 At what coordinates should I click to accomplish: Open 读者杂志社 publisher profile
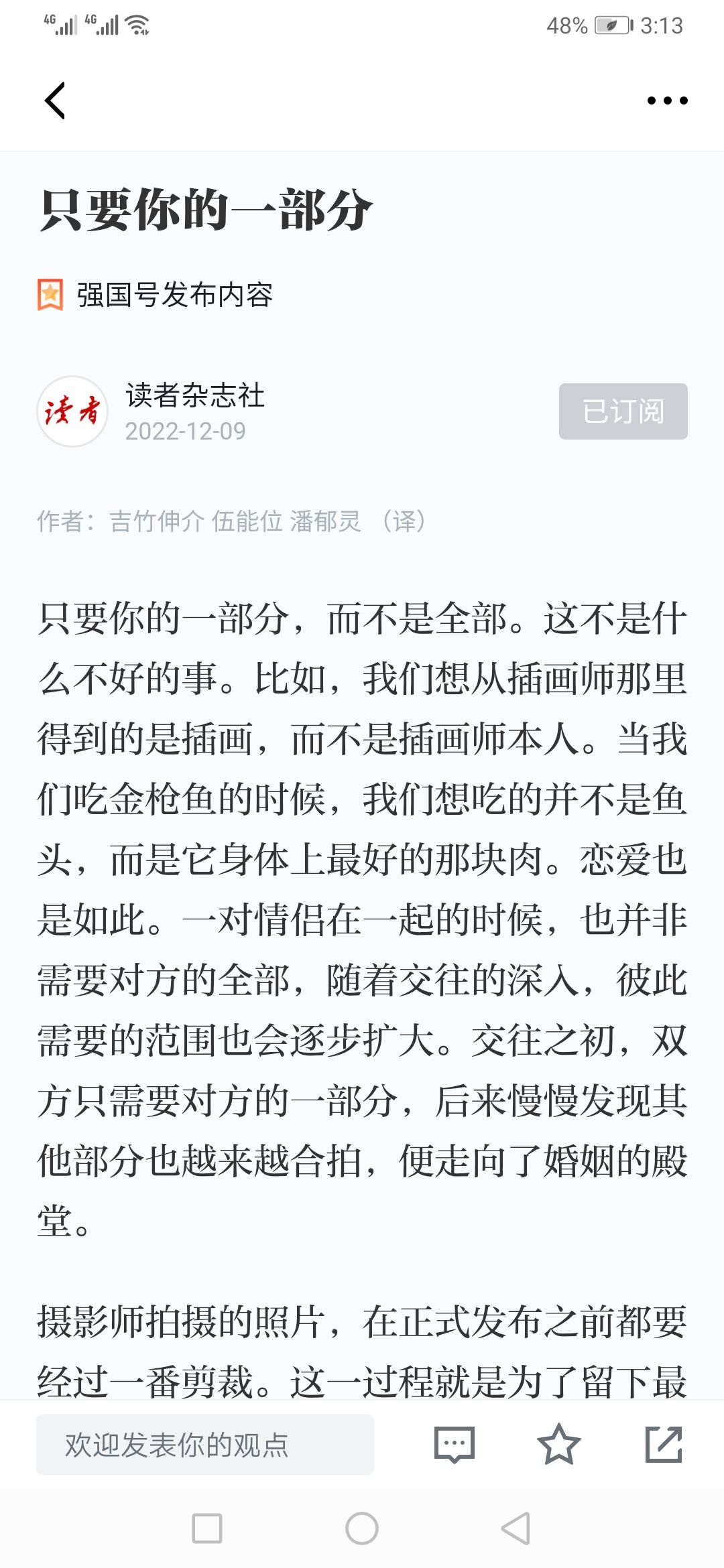pyautogui.click(x=194, y=395)
